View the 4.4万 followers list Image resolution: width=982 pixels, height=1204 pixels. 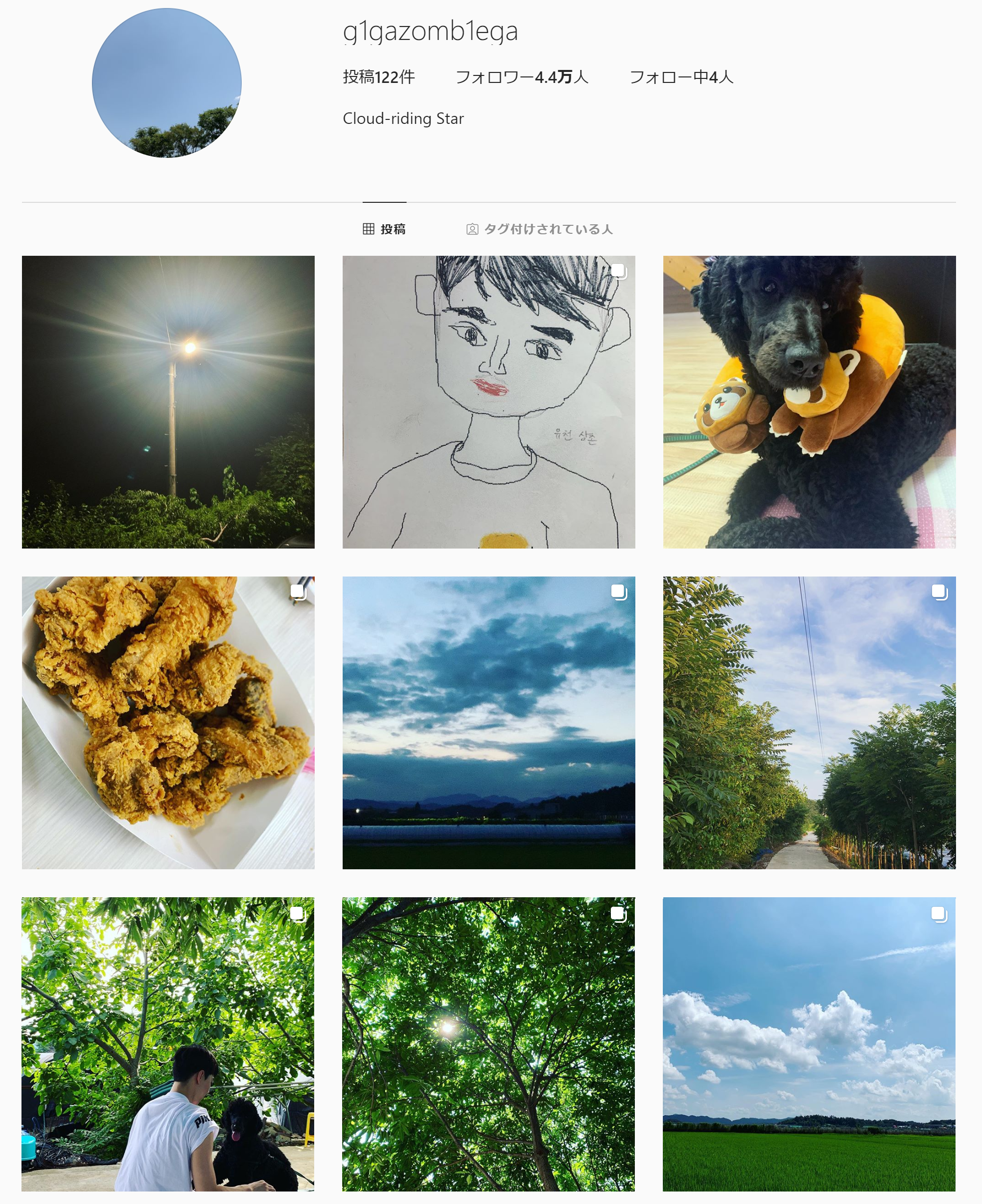[x=521, y=77]
